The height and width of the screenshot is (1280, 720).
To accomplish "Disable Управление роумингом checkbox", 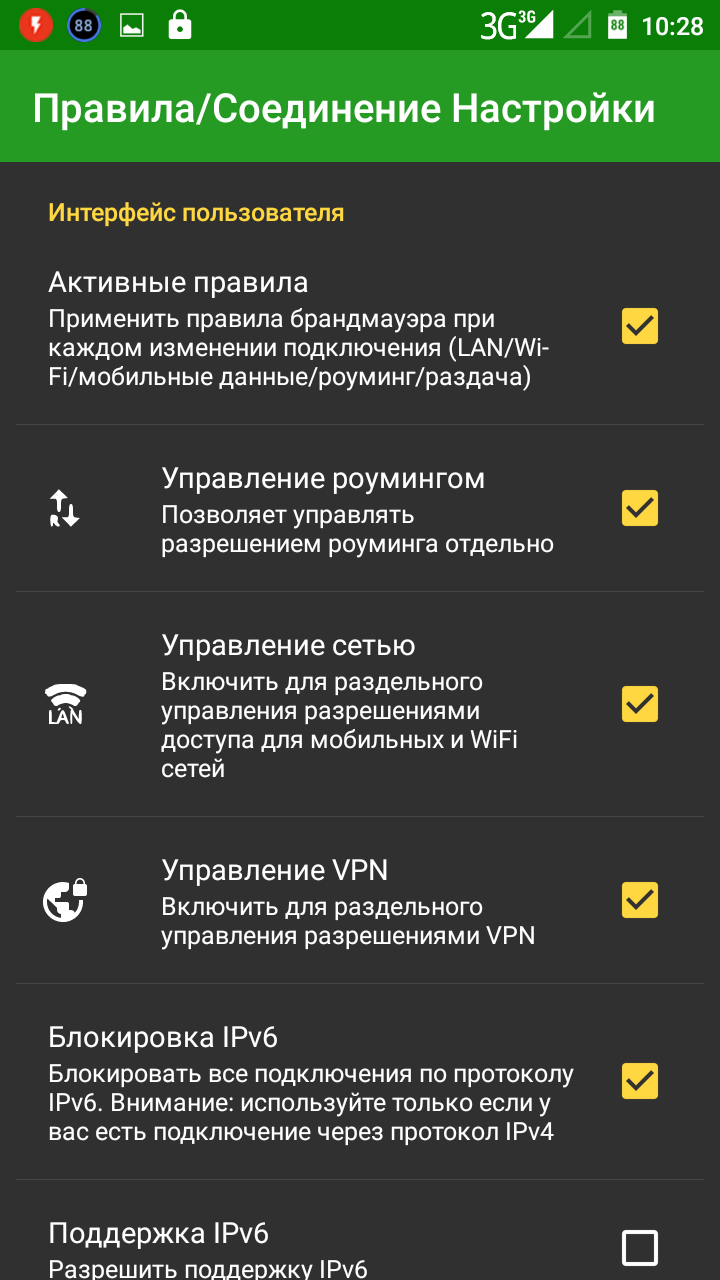I will [x=639, y=508].
